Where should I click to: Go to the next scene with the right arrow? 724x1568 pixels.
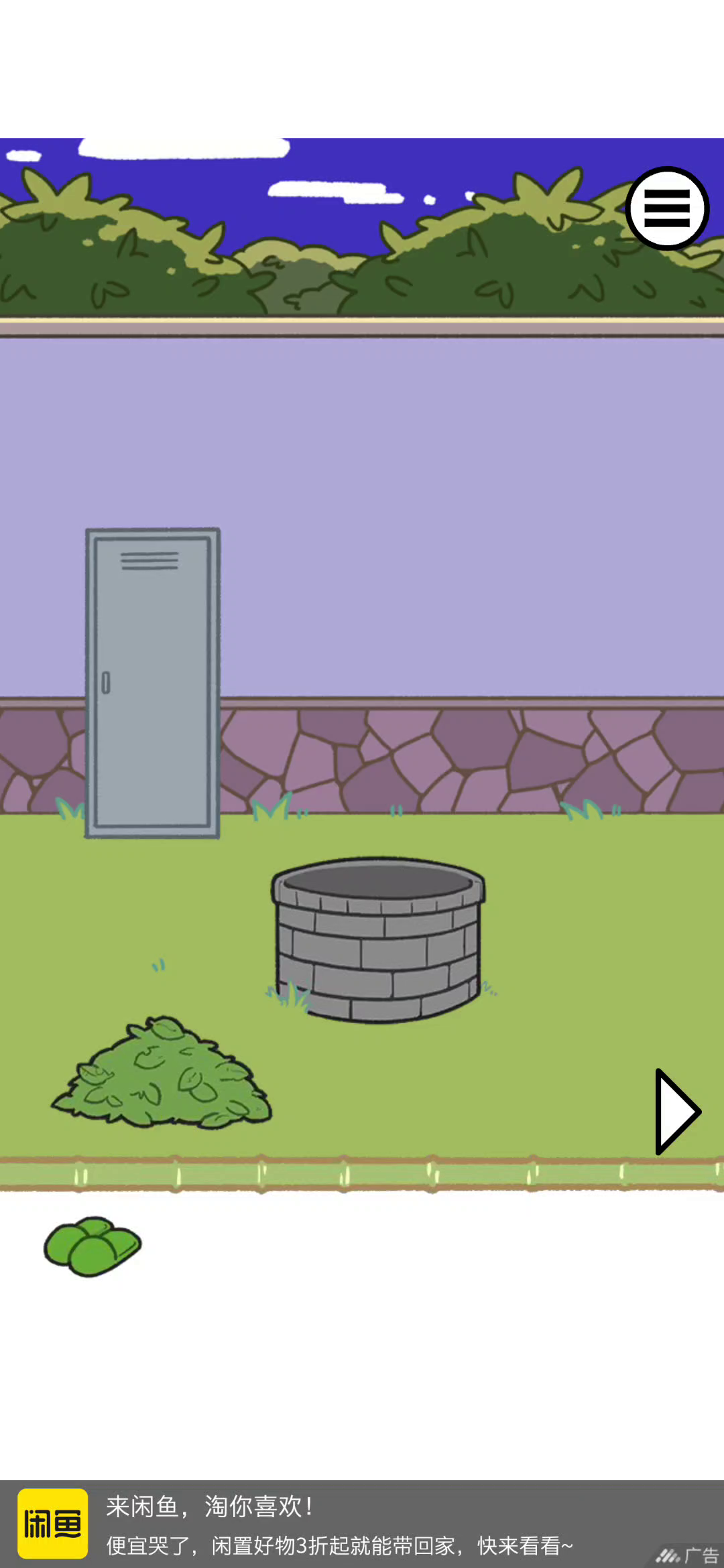click(x=677, y=1112)
